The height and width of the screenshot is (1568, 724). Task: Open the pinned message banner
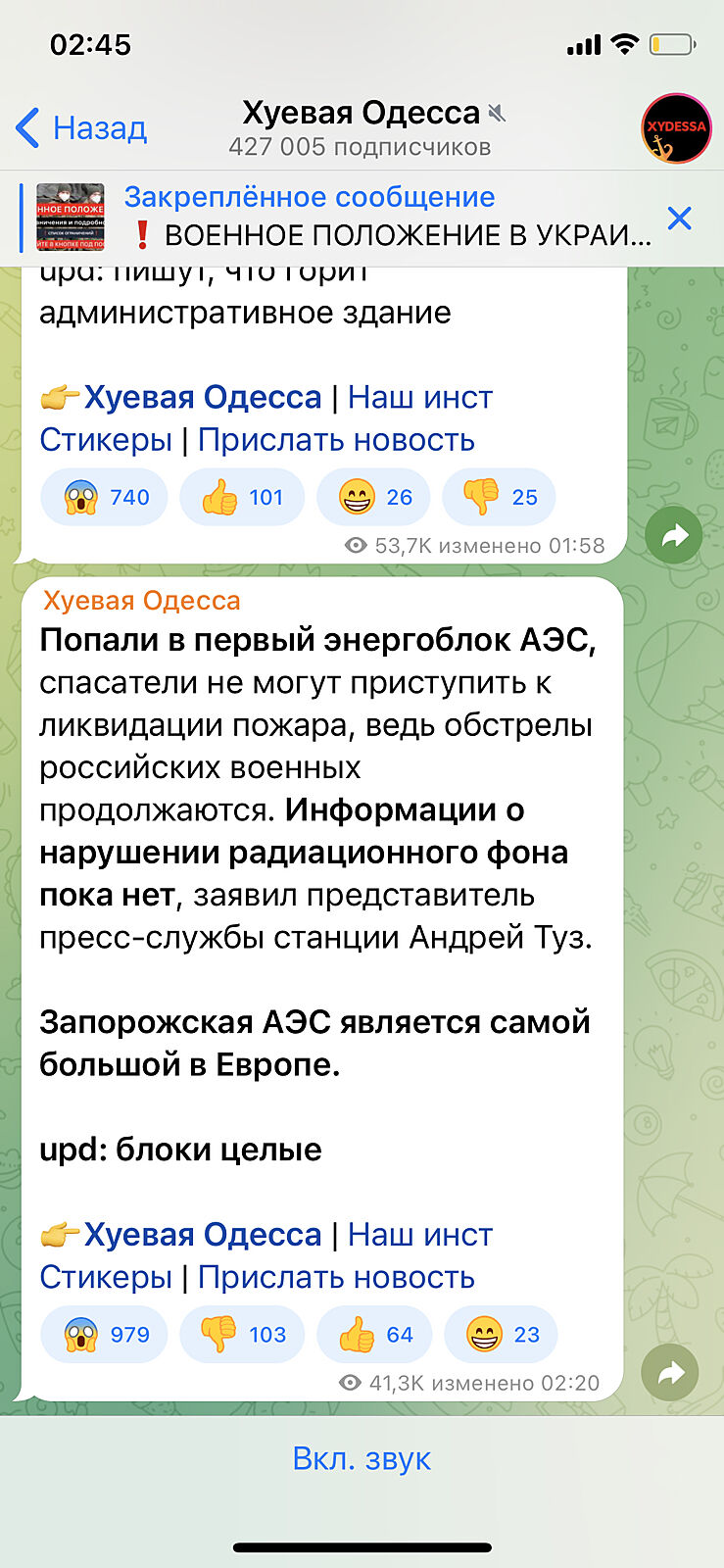[x=343, y=217]
